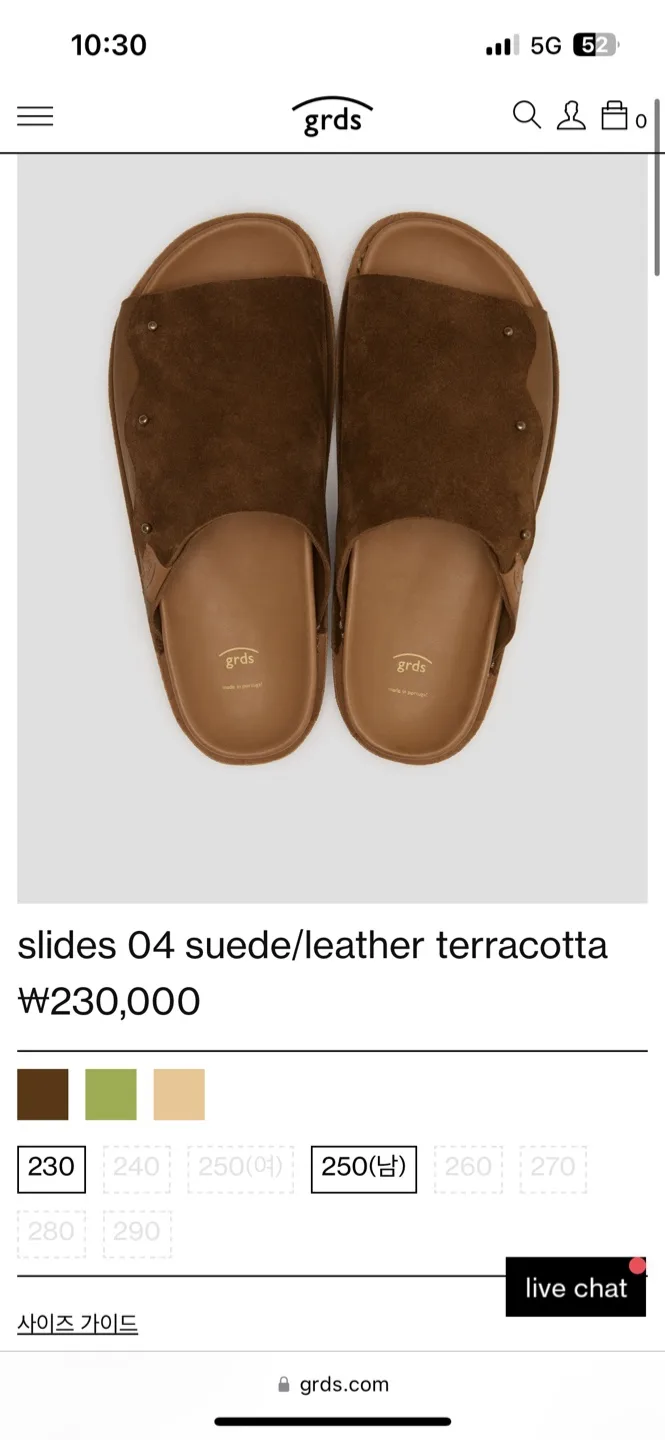Enlarge the slides product photo
This screenshot has height=1440, width=665.
(x=332, y=528)
